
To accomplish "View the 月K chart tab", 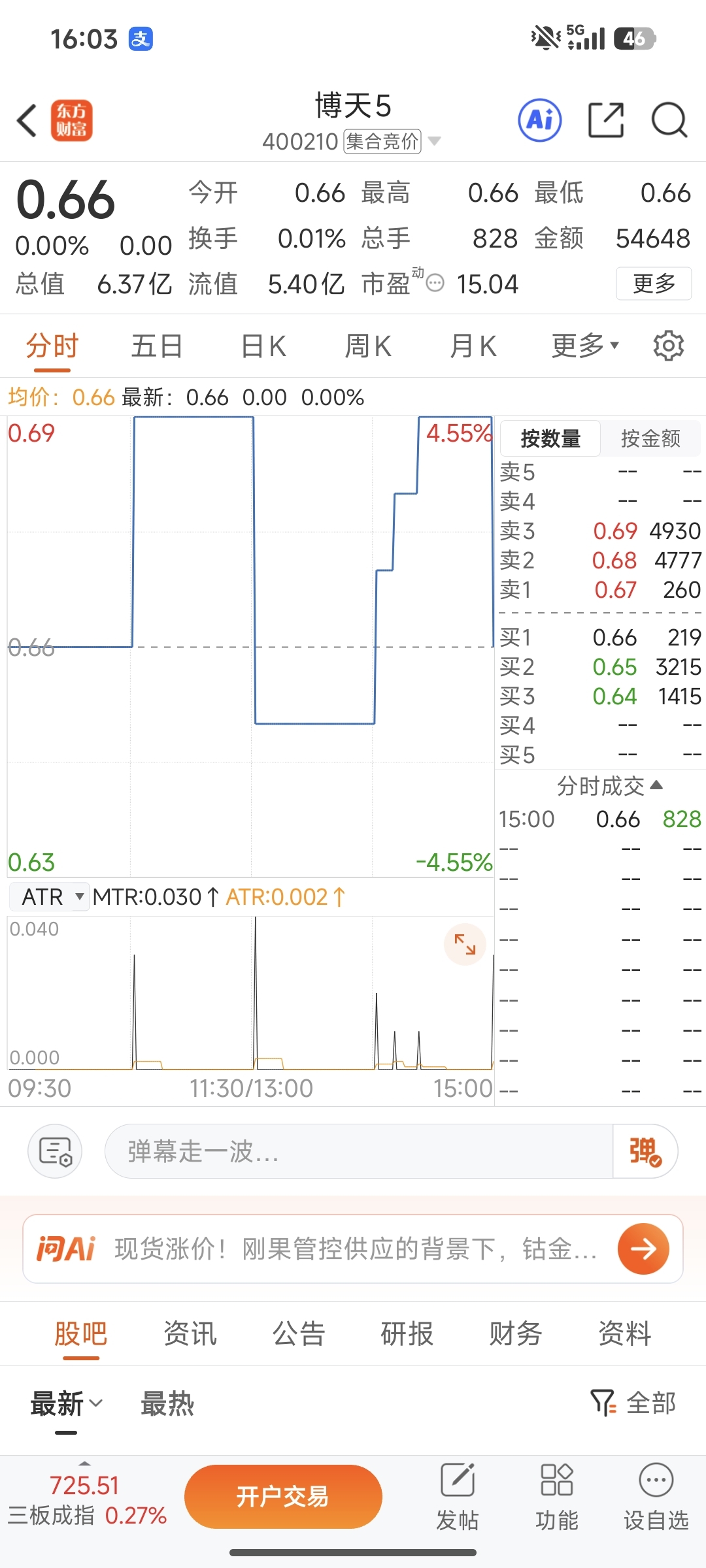I will tap(473, 346).
